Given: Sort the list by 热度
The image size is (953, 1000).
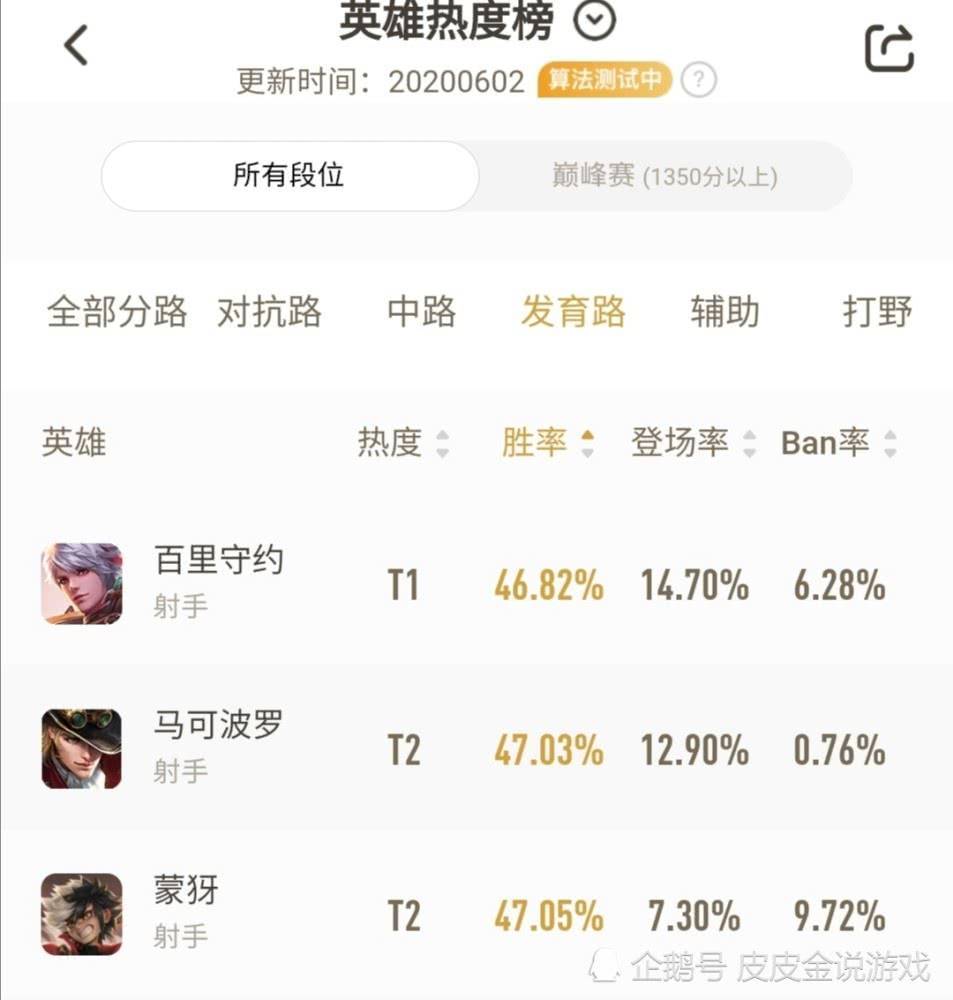Looking at the screenshot, I should tap(403, 443).
